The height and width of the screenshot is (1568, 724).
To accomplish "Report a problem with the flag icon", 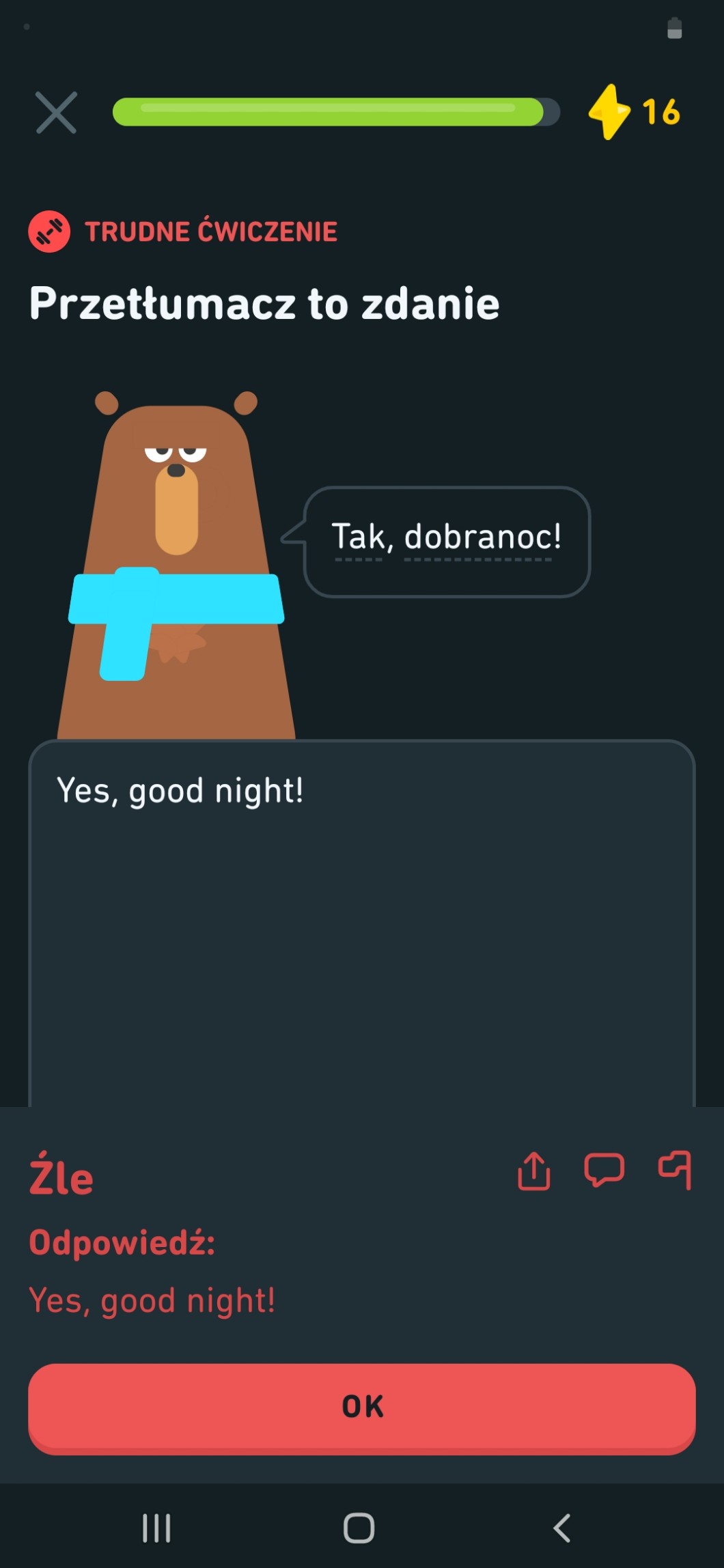I will 675,1169.
